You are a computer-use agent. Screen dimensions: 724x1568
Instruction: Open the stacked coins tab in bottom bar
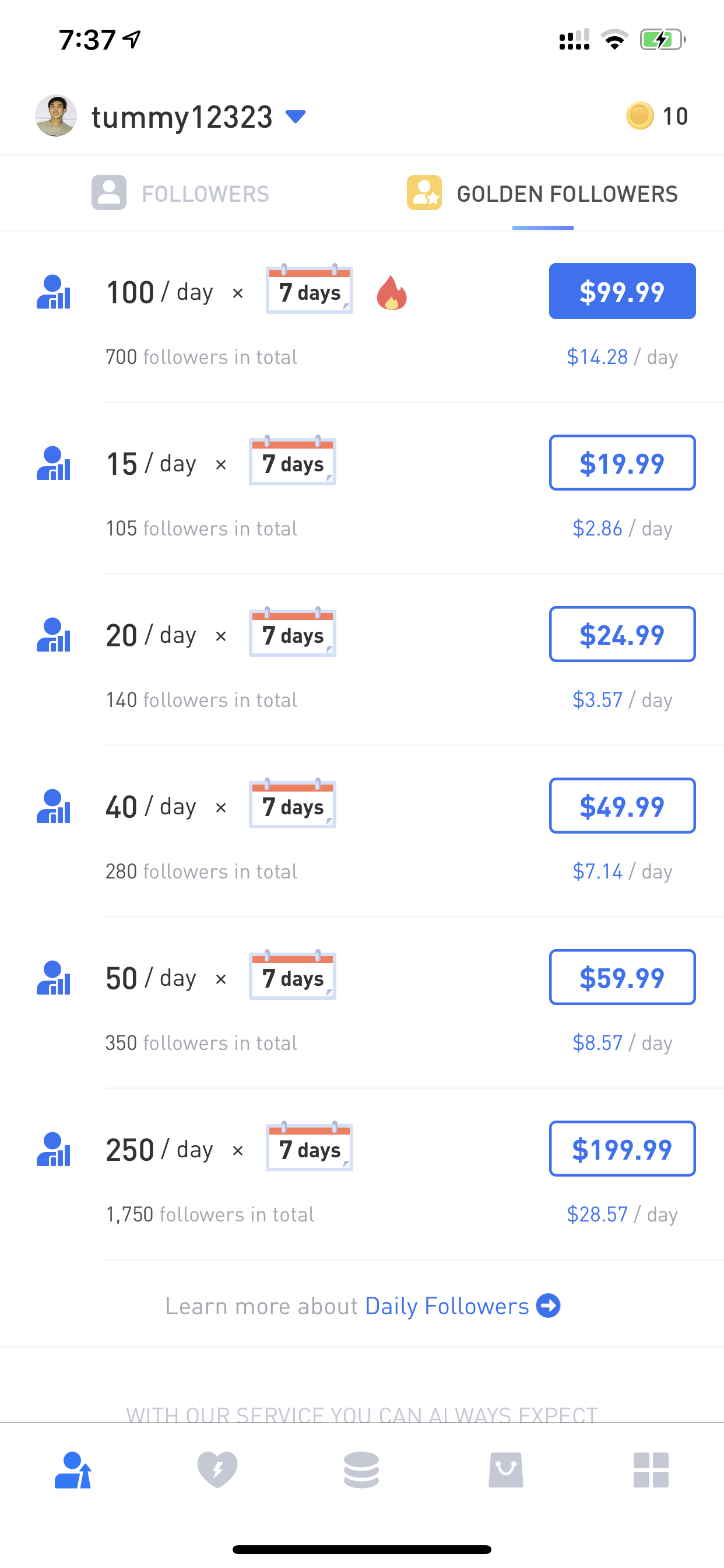[x=361, y=1470]
